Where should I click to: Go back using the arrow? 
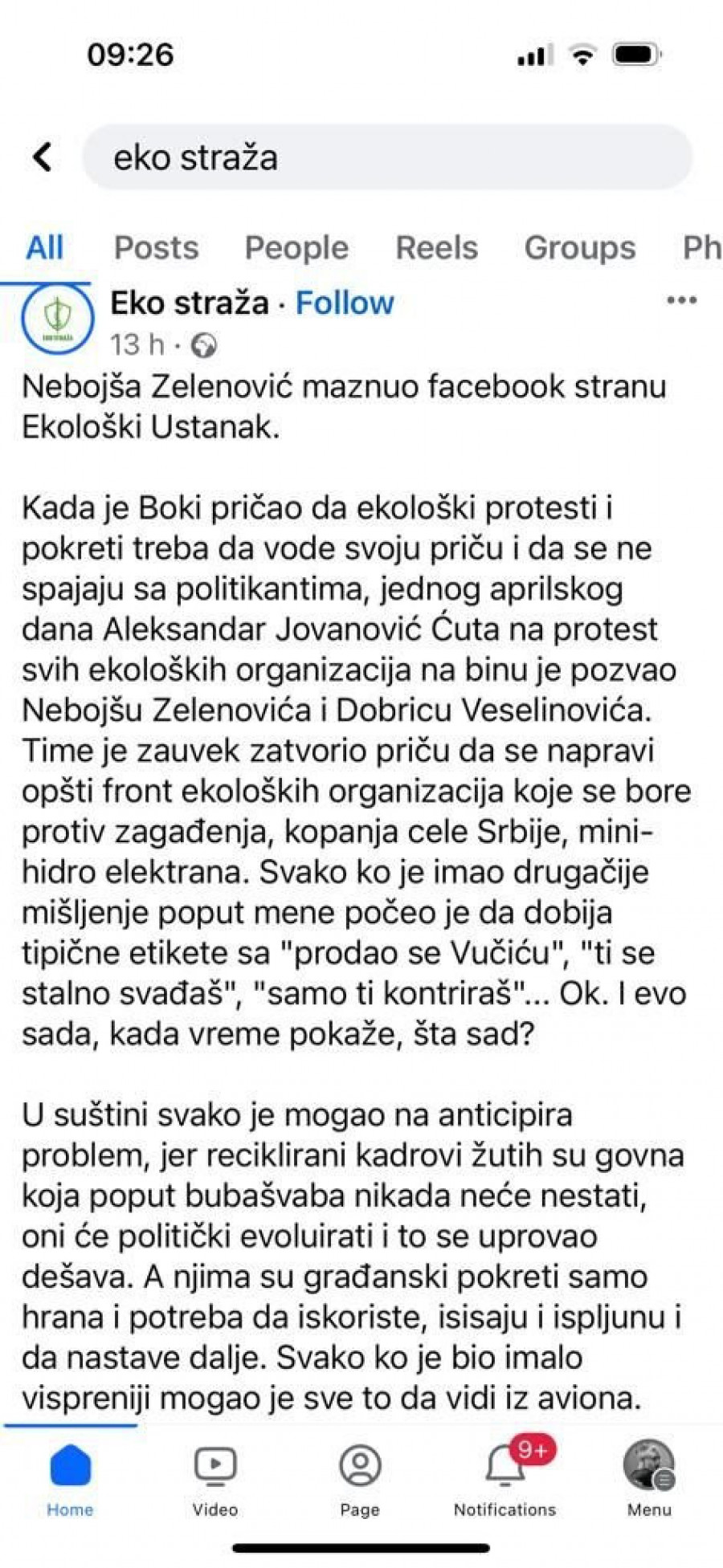point(43,157)
